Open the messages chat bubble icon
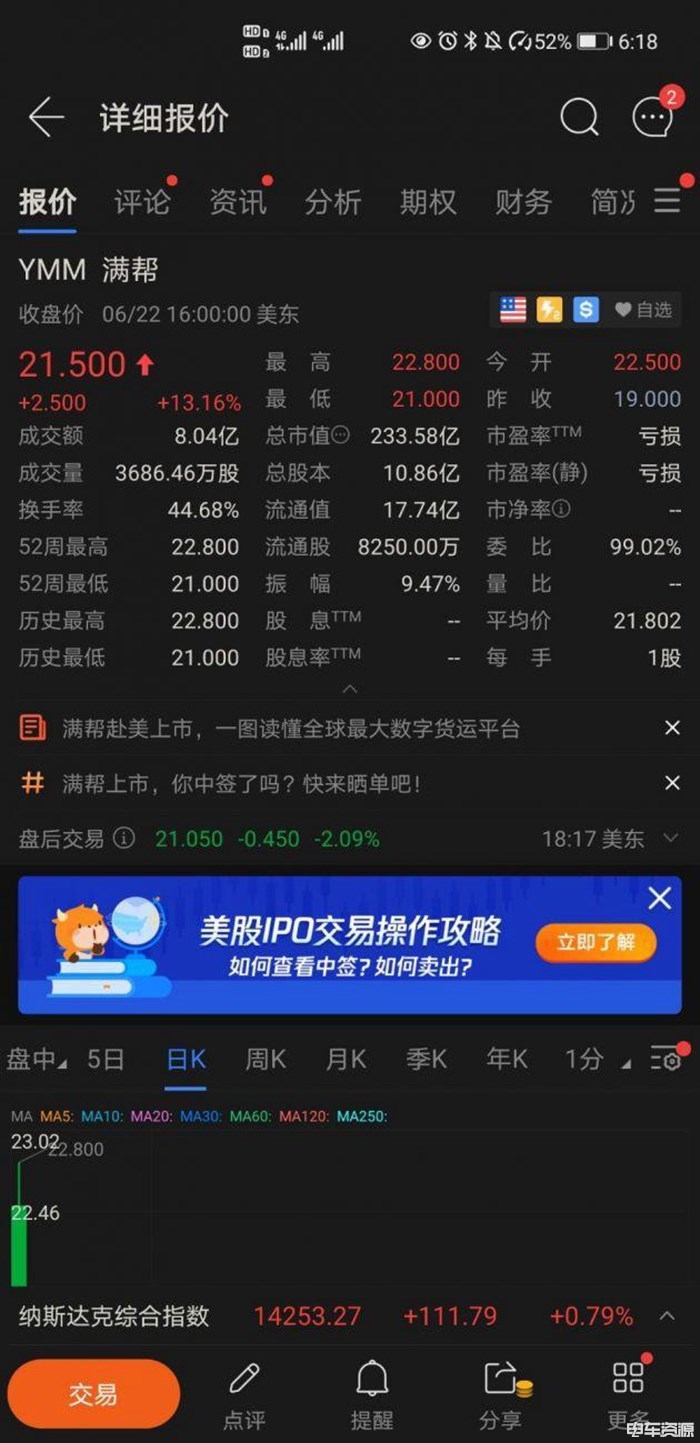 coord(653,117)
